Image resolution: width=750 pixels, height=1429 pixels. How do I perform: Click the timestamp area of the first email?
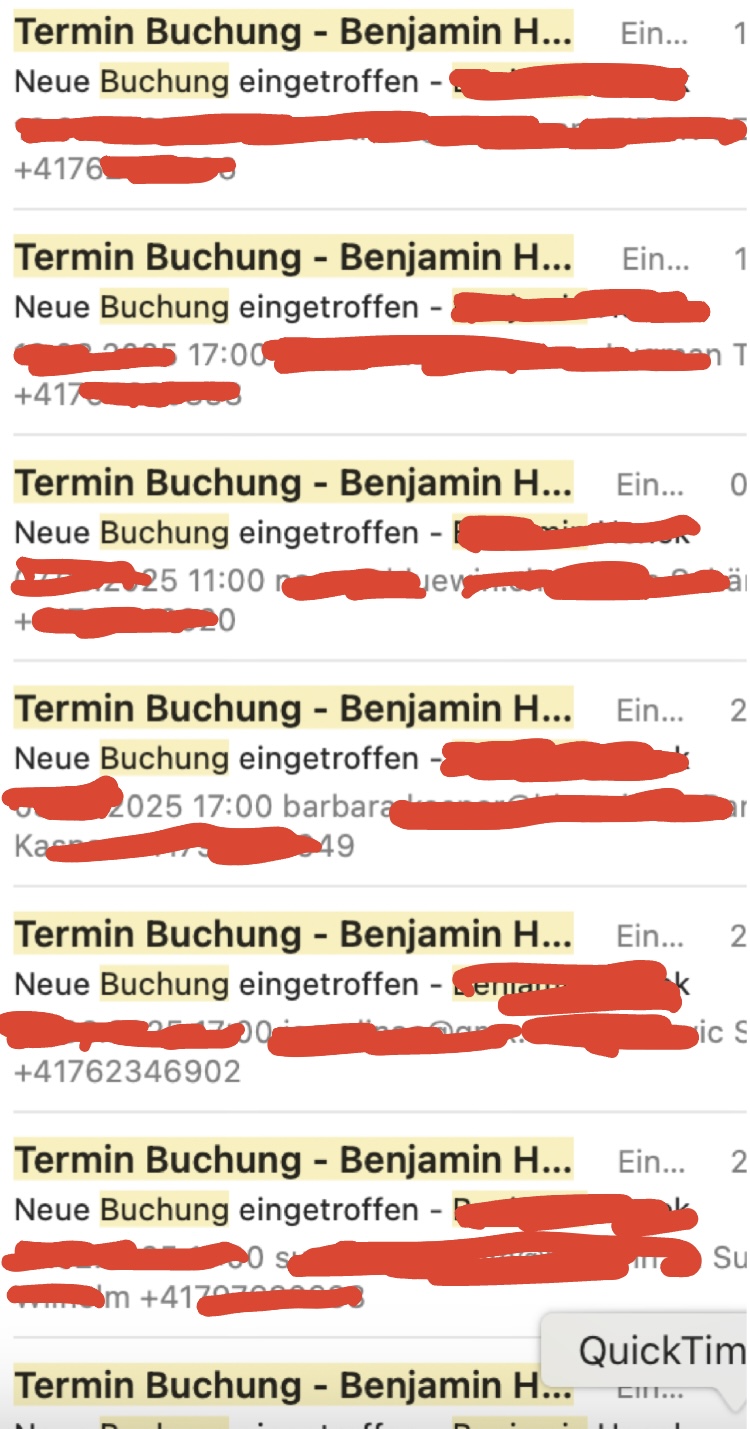click(742, 33)
